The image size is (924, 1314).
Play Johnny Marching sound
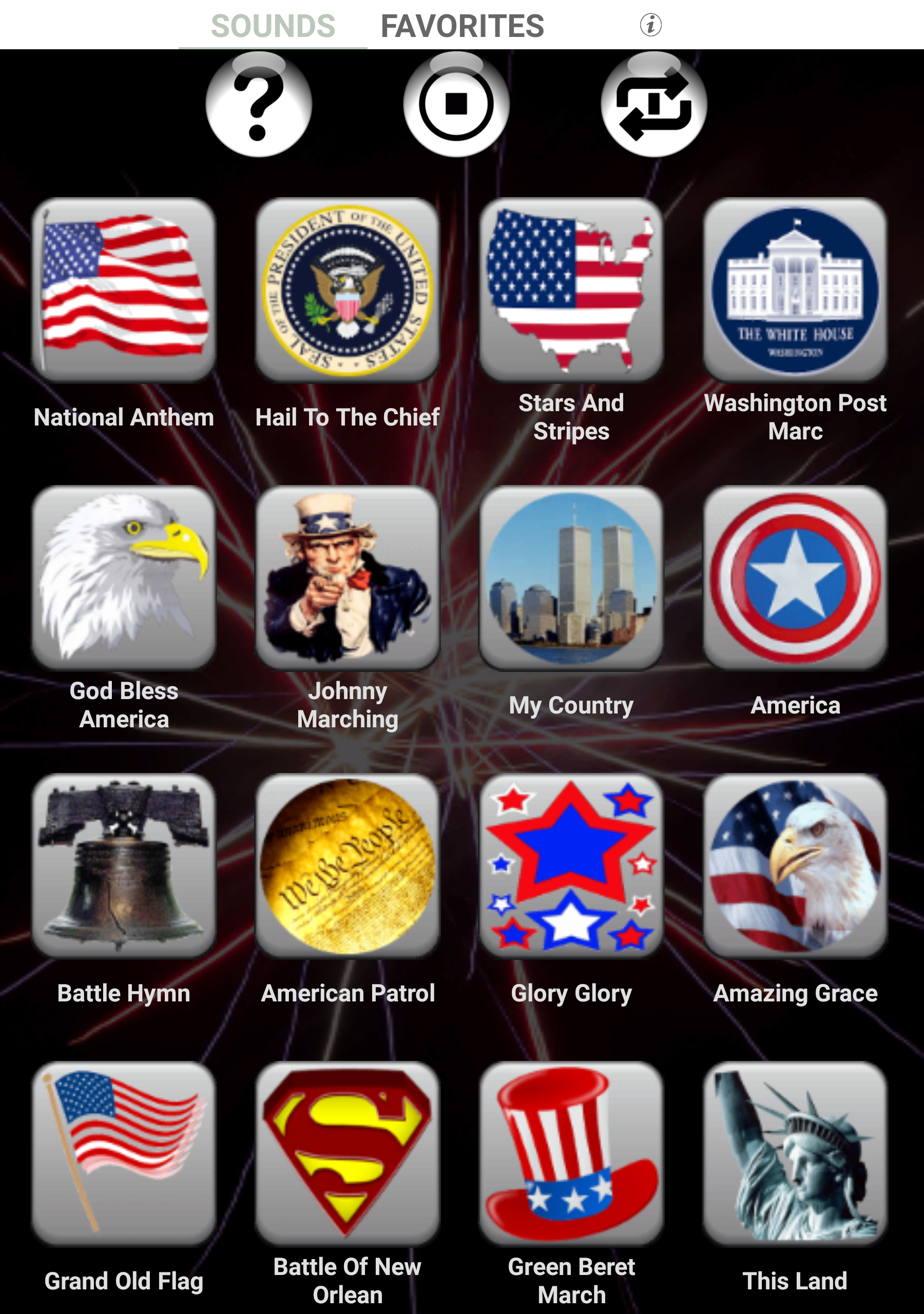[348, 577]
